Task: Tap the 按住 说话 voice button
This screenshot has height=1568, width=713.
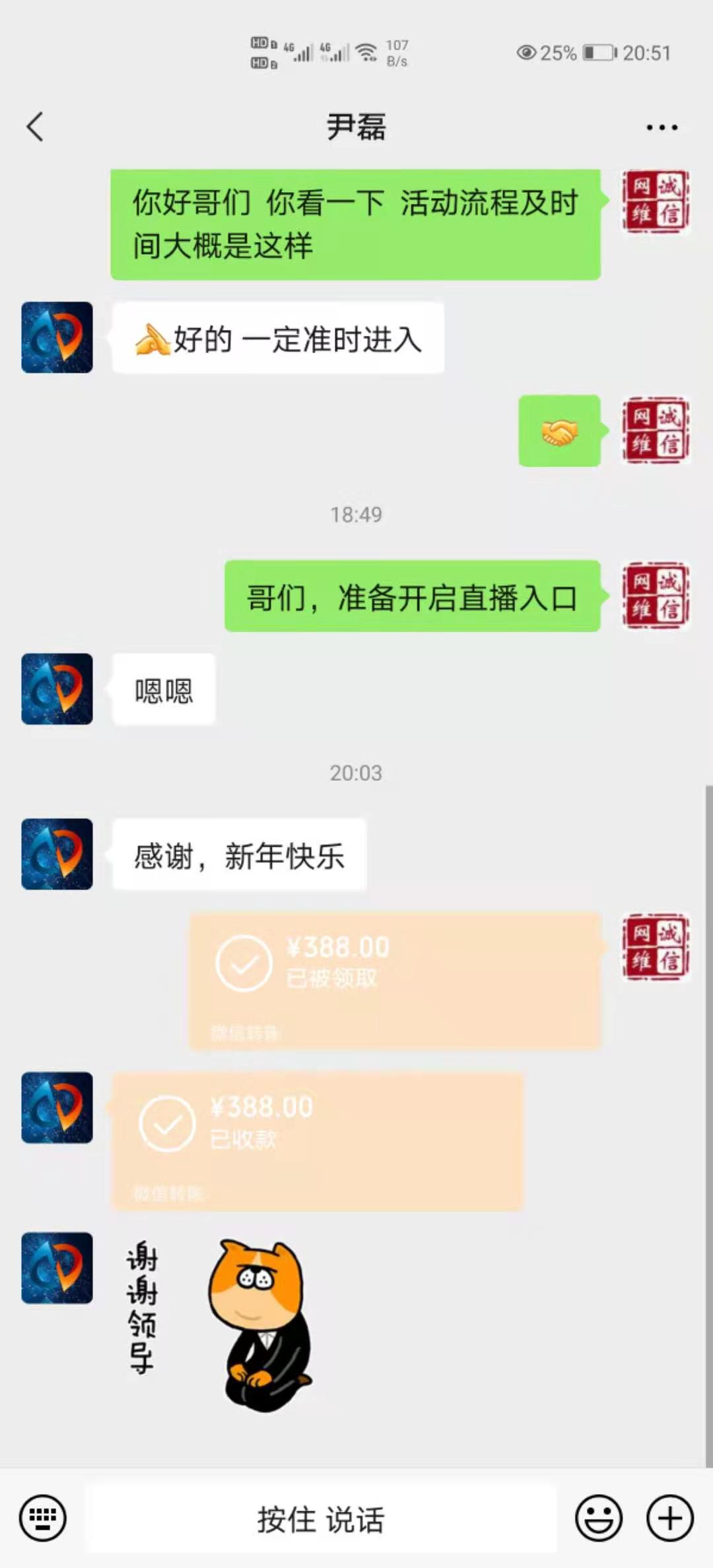Action: pyautogui.click(x=321, y=1519)
